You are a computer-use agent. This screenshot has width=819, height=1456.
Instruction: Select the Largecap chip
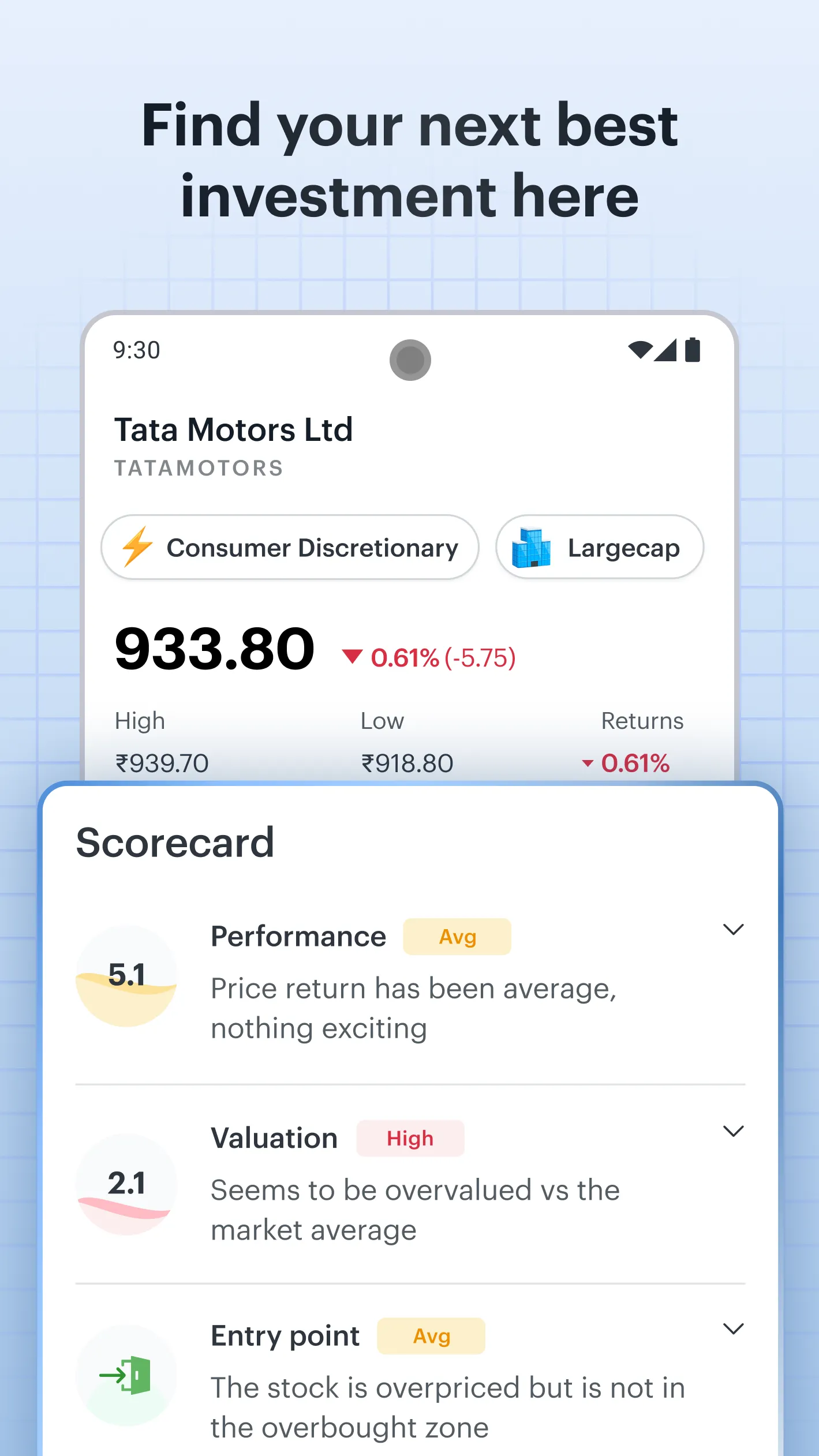[599, 547]
